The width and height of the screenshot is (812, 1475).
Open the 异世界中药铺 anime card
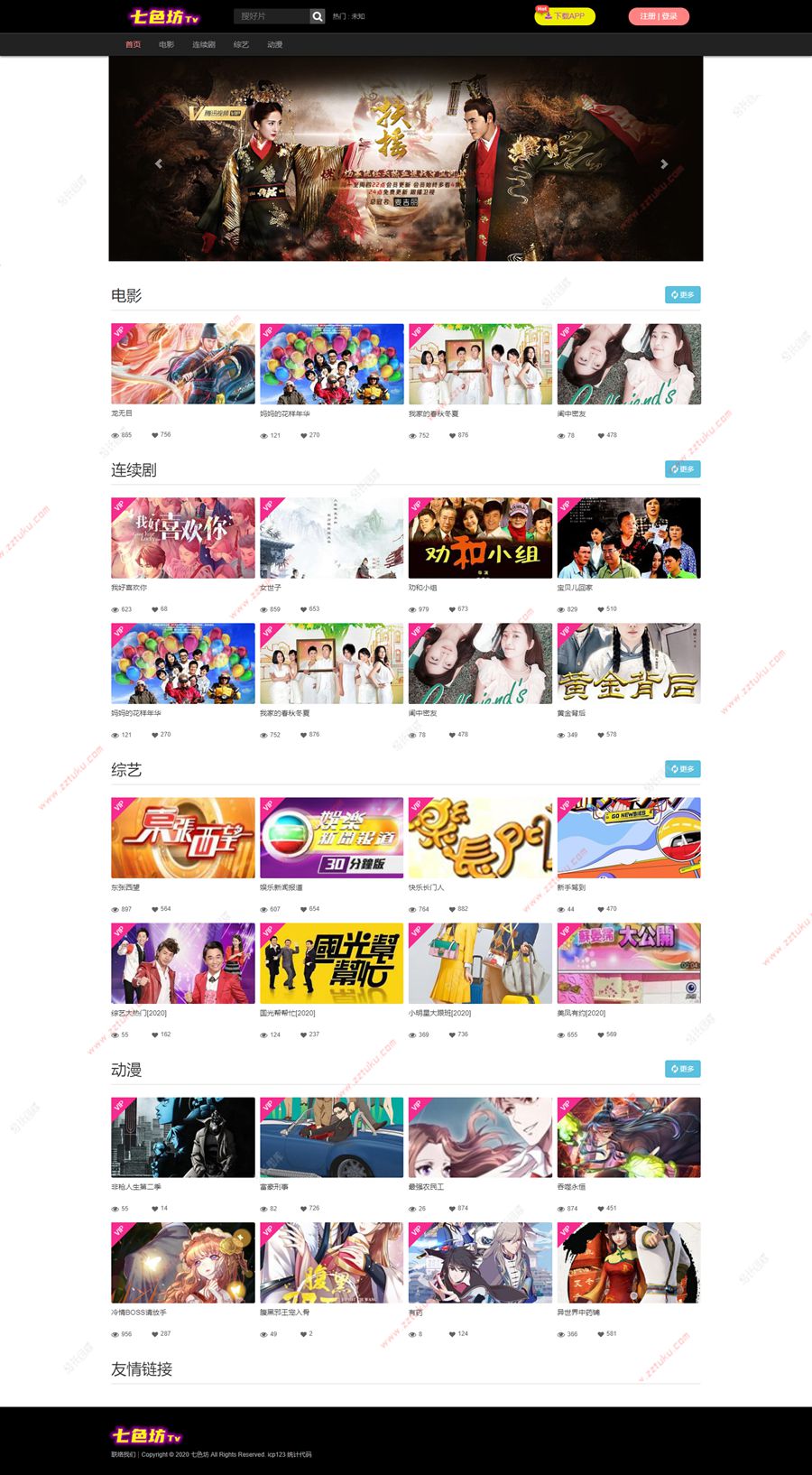point(629,1263)
